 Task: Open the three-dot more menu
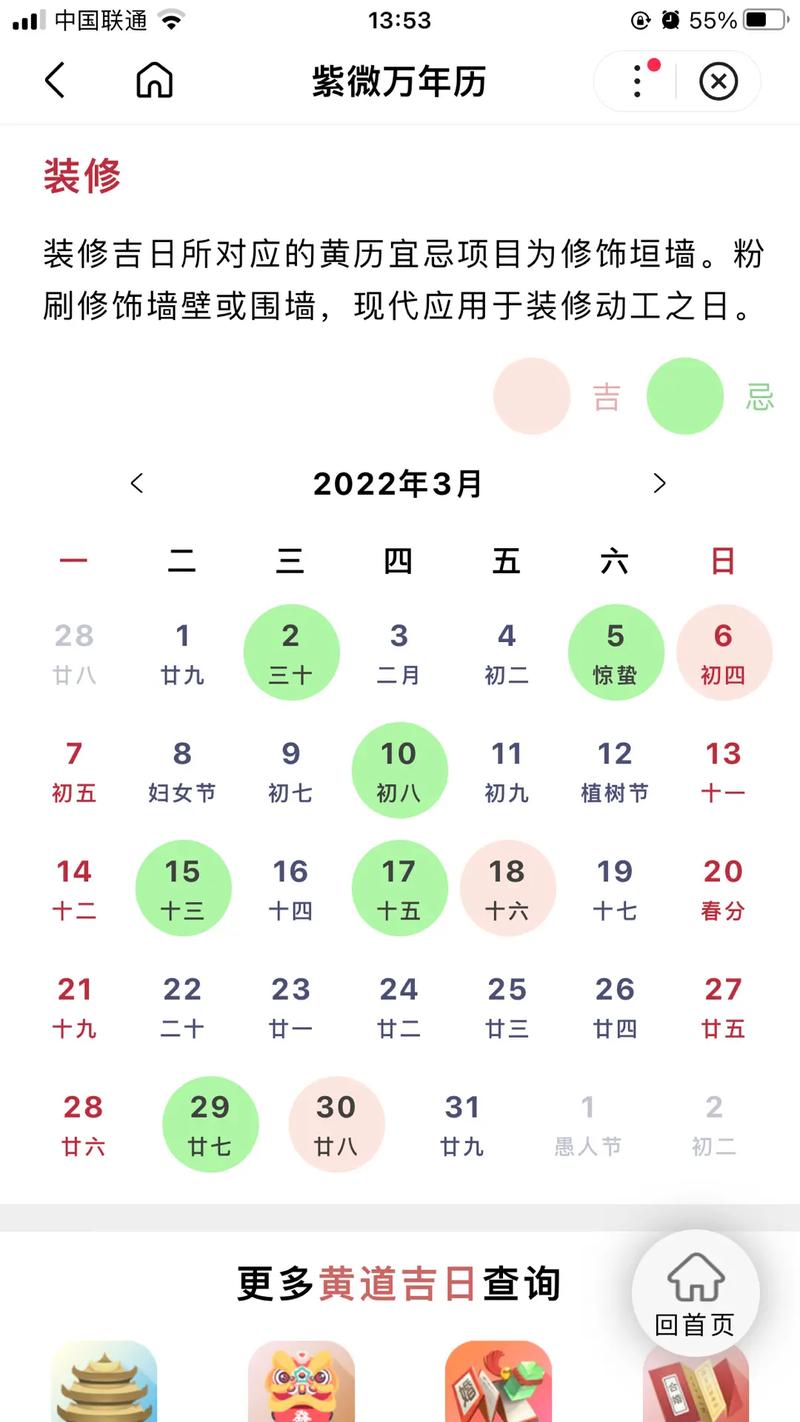(637, 81)
